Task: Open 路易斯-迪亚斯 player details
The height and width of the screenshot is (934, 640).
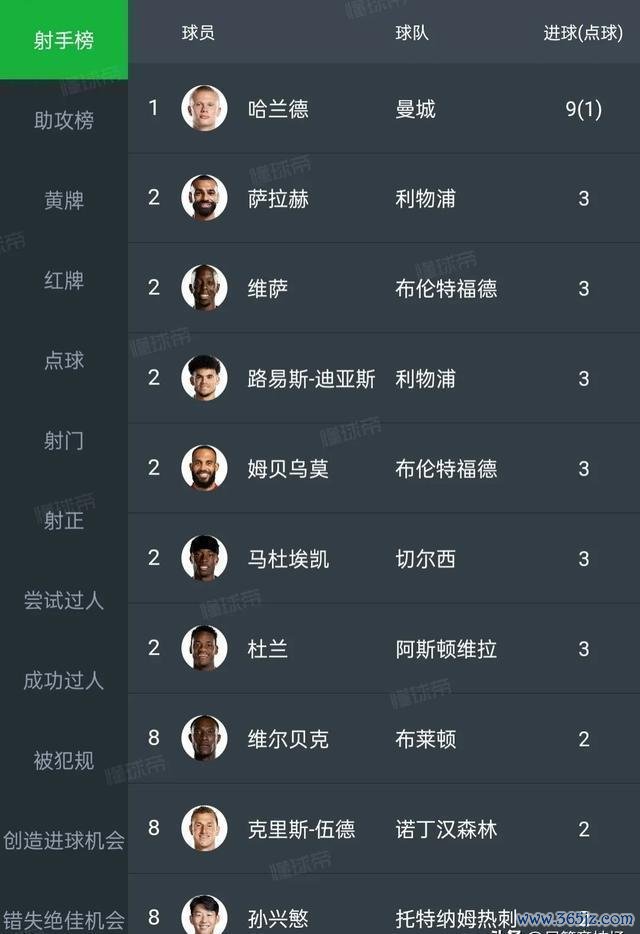Action: pyautogui.click(x=383, y=378)
